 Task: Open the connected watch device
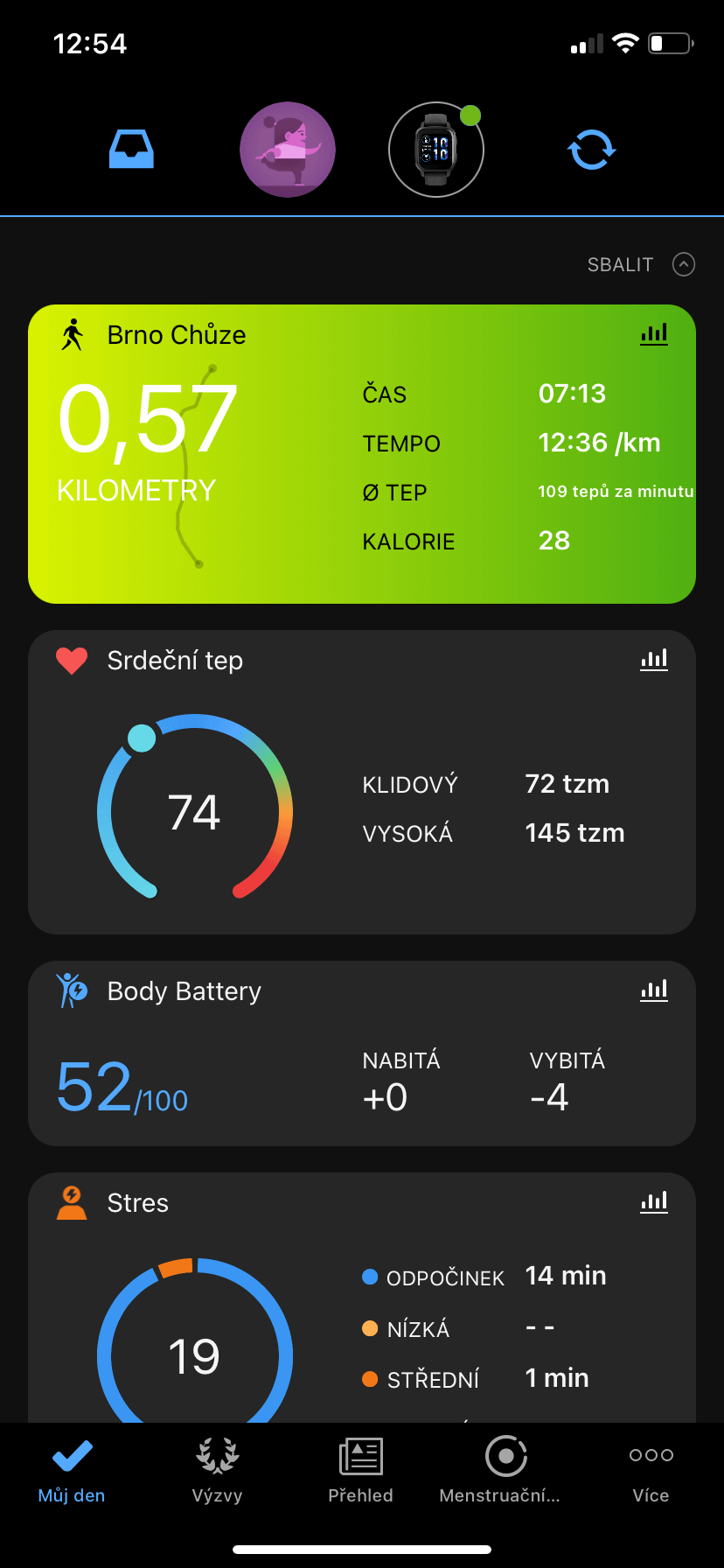[x=436, y=150]
